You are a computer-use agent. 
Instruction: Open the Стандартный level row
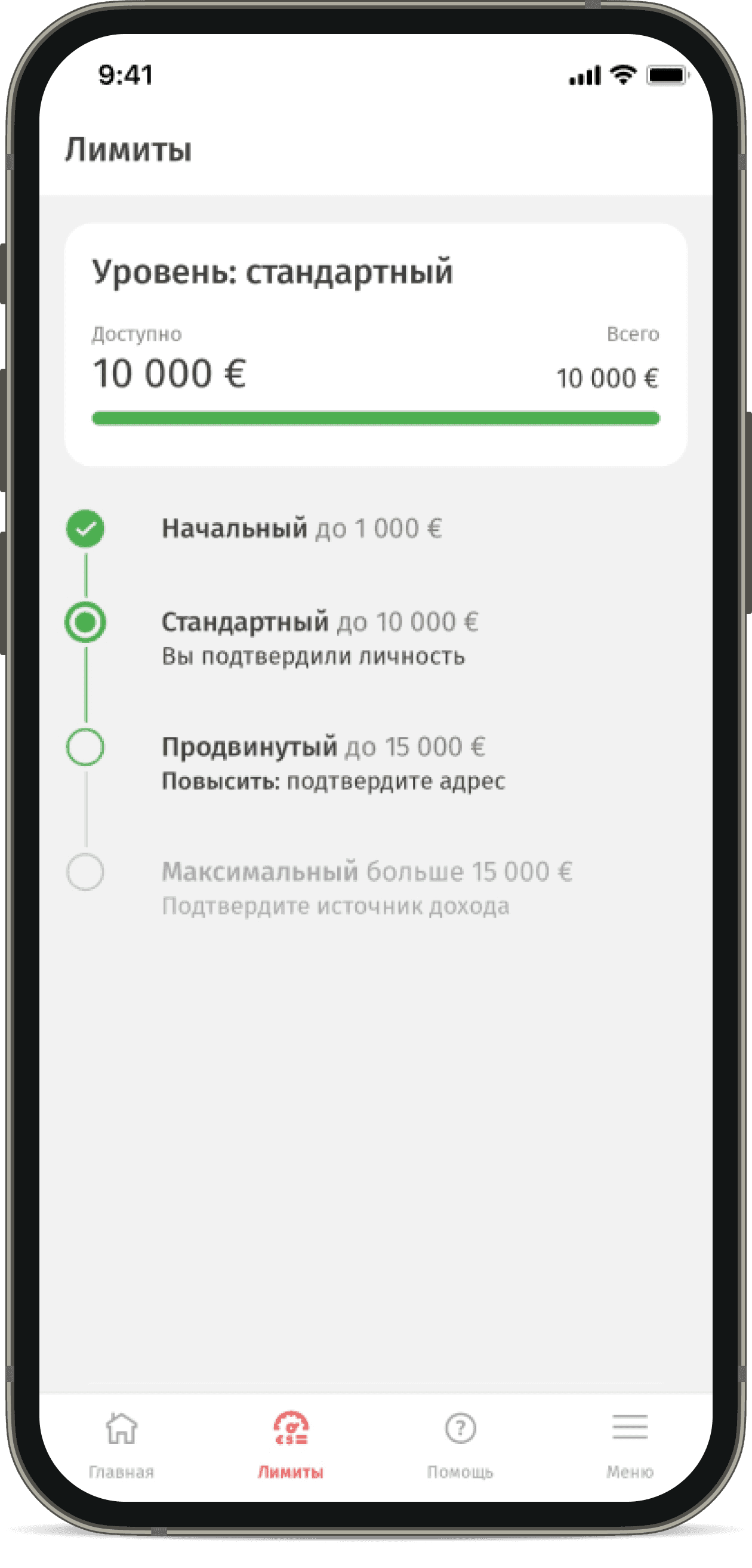click(x=320, y=638)
